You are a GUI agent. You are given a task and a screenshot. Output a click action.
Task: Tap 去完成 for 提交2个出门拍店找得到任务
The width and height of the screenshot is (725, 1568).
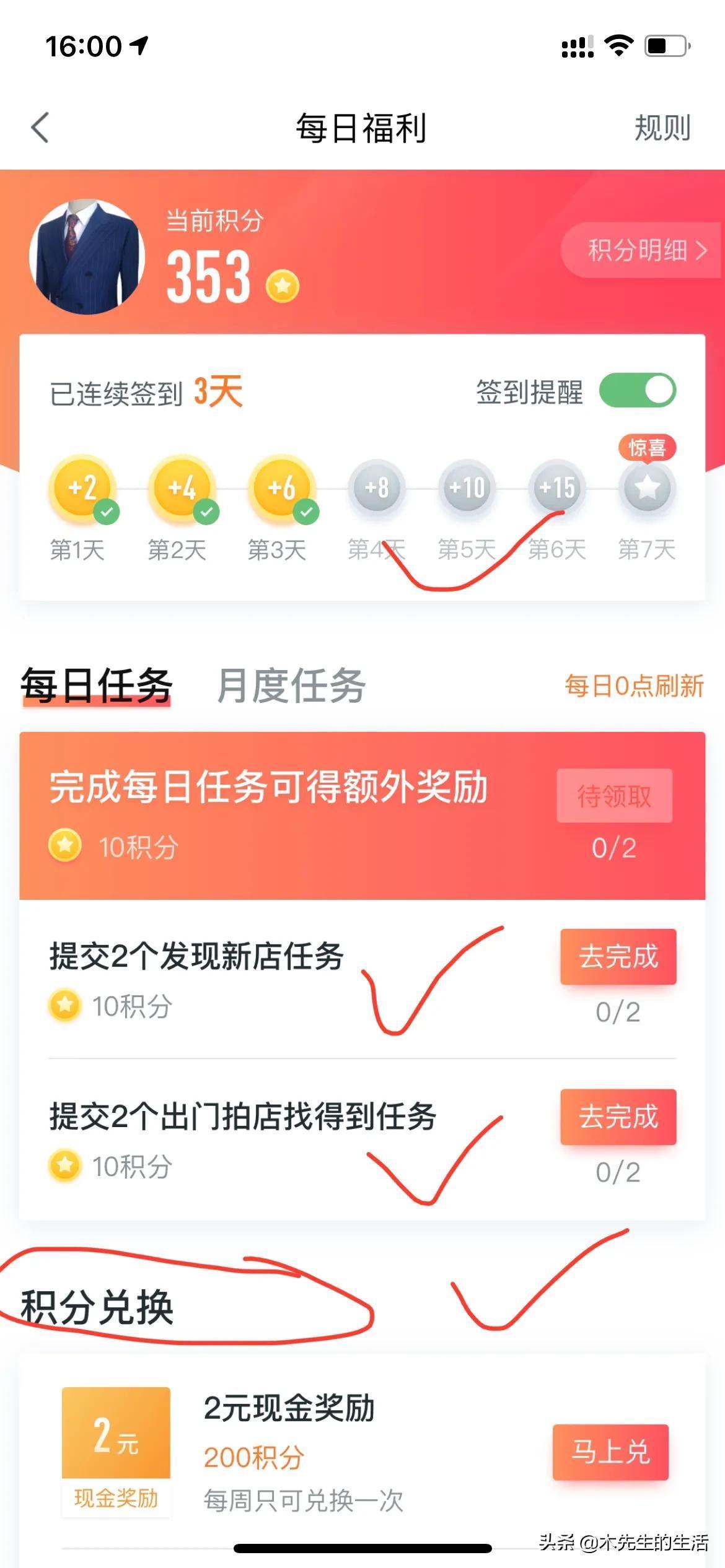618,1117
